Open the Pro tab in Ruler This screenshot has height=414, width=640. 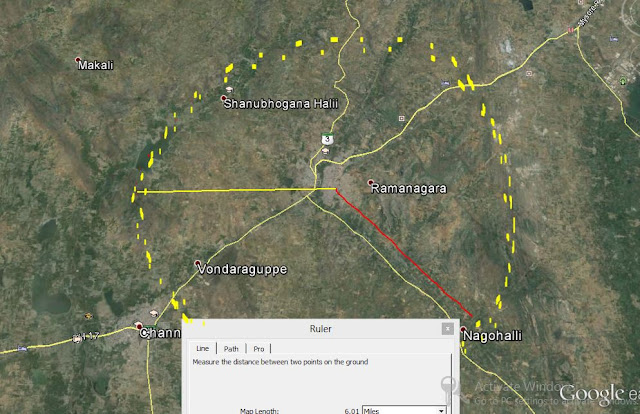pyautogui.click(x=260, y=348)
